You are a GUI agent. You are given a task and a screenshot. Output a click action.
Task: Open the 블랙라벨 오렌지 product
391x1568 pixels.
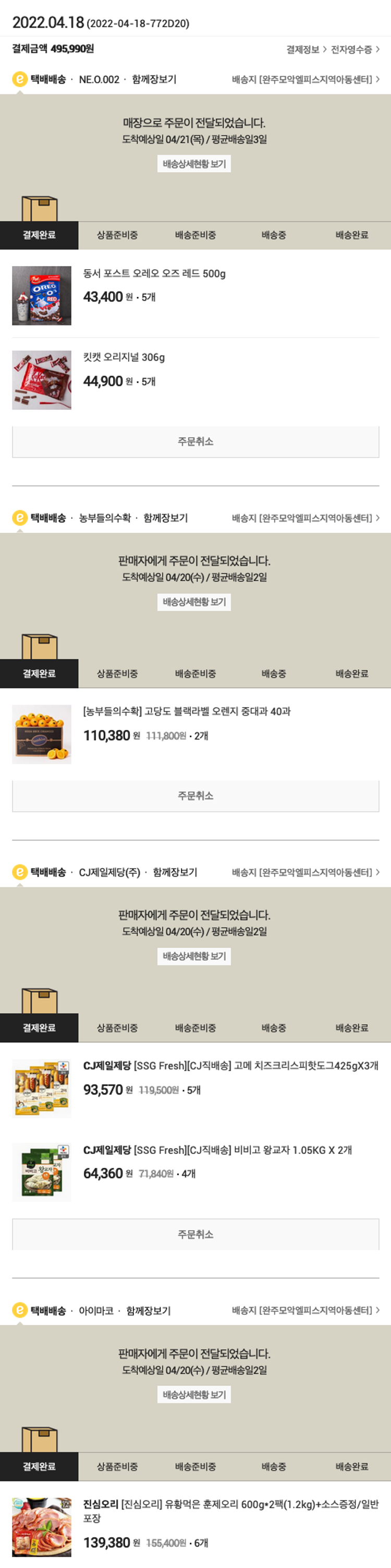[186, 711]
